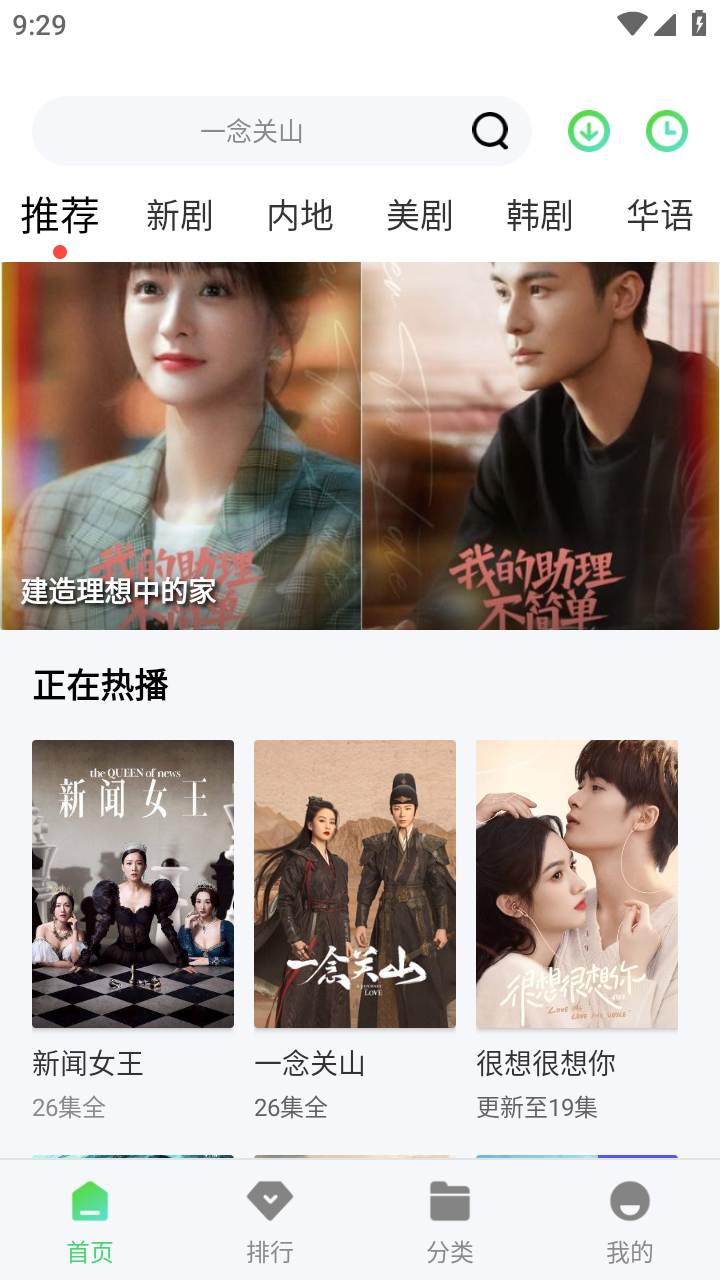
Task: Switch to the 新剧 tab
Action: point(178,216)
